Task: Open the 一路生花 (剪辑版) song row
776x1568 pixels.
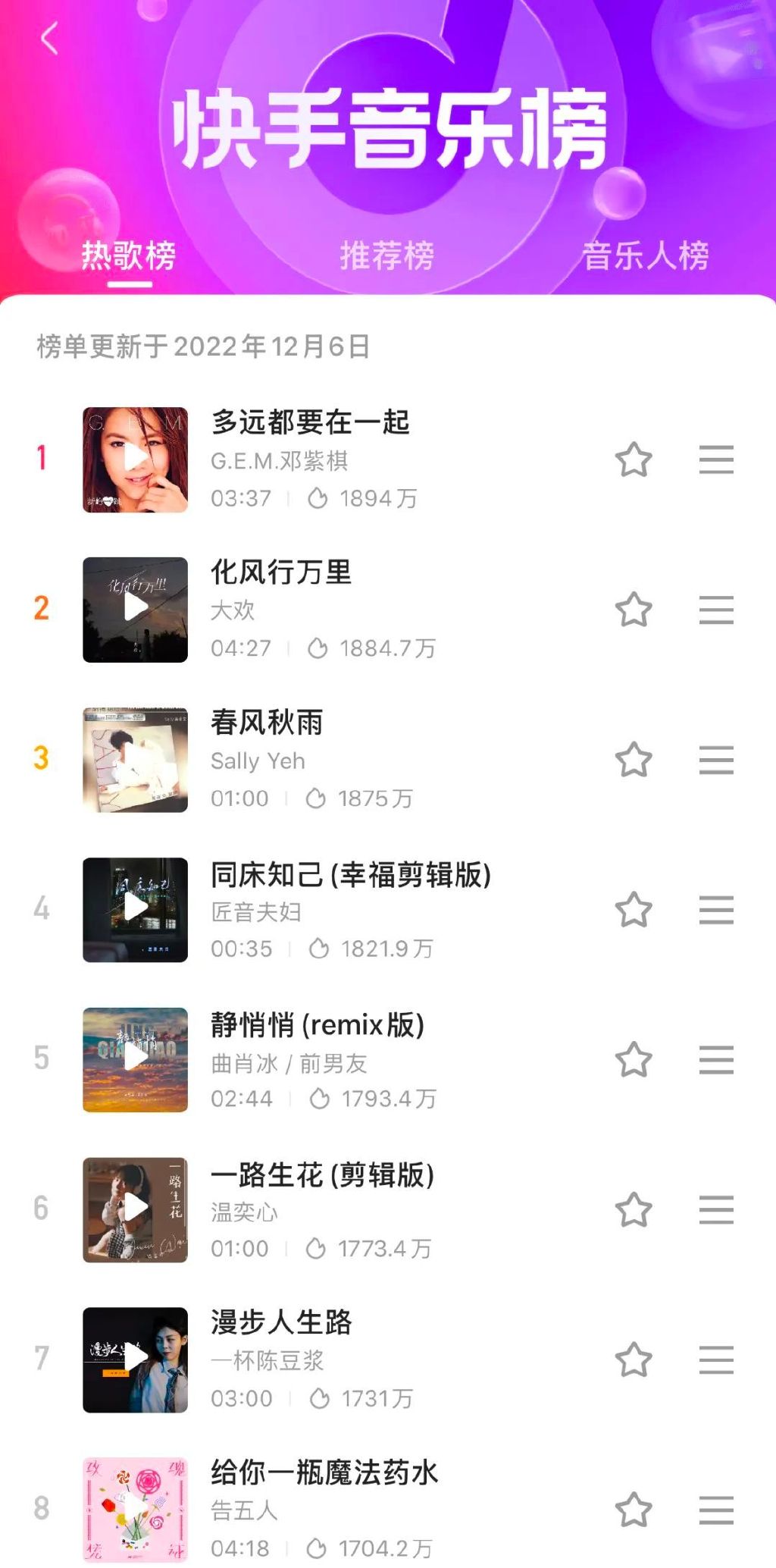Action: 379,1210
